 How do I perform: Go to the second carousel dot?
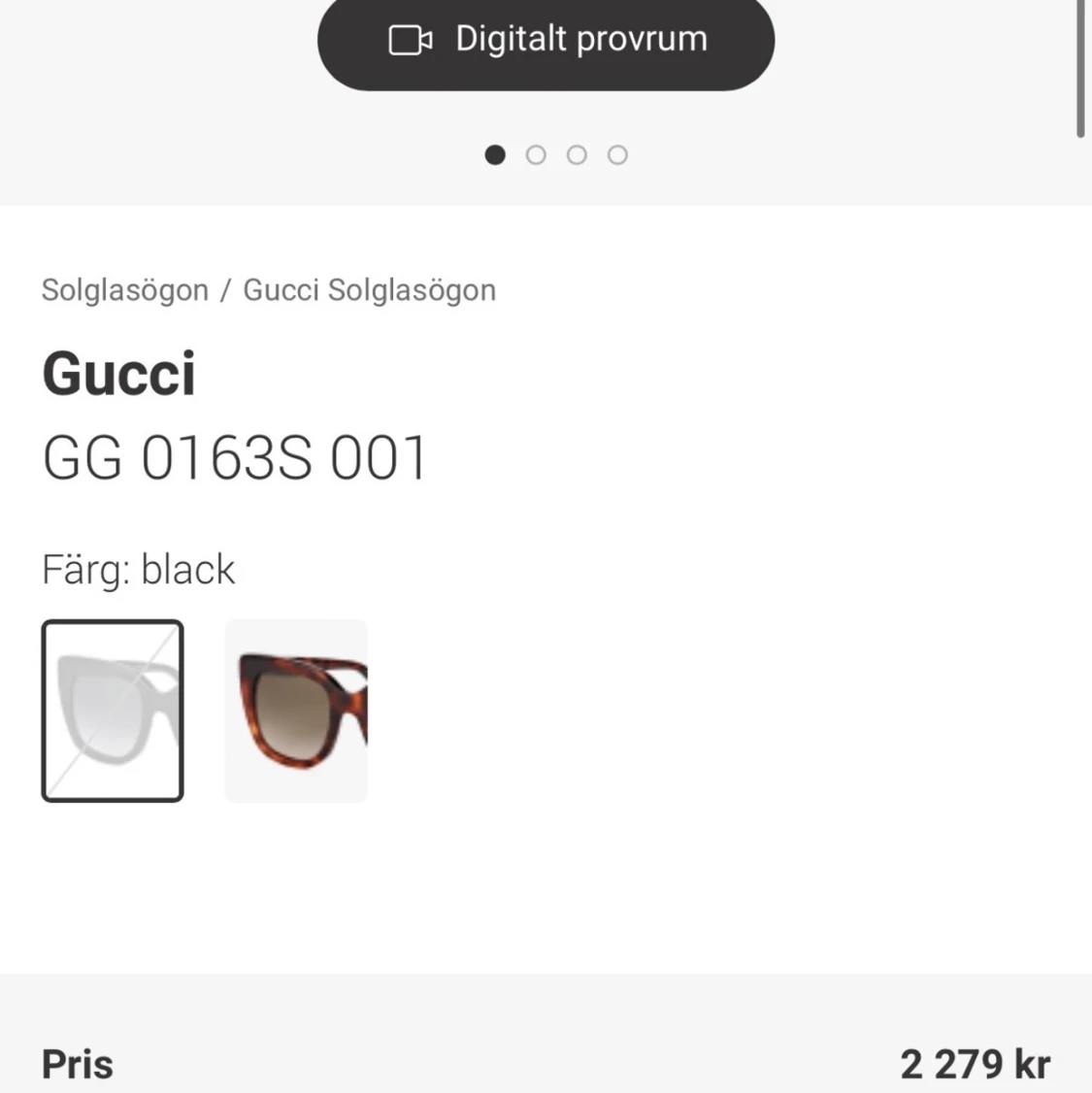pos(536,154)
